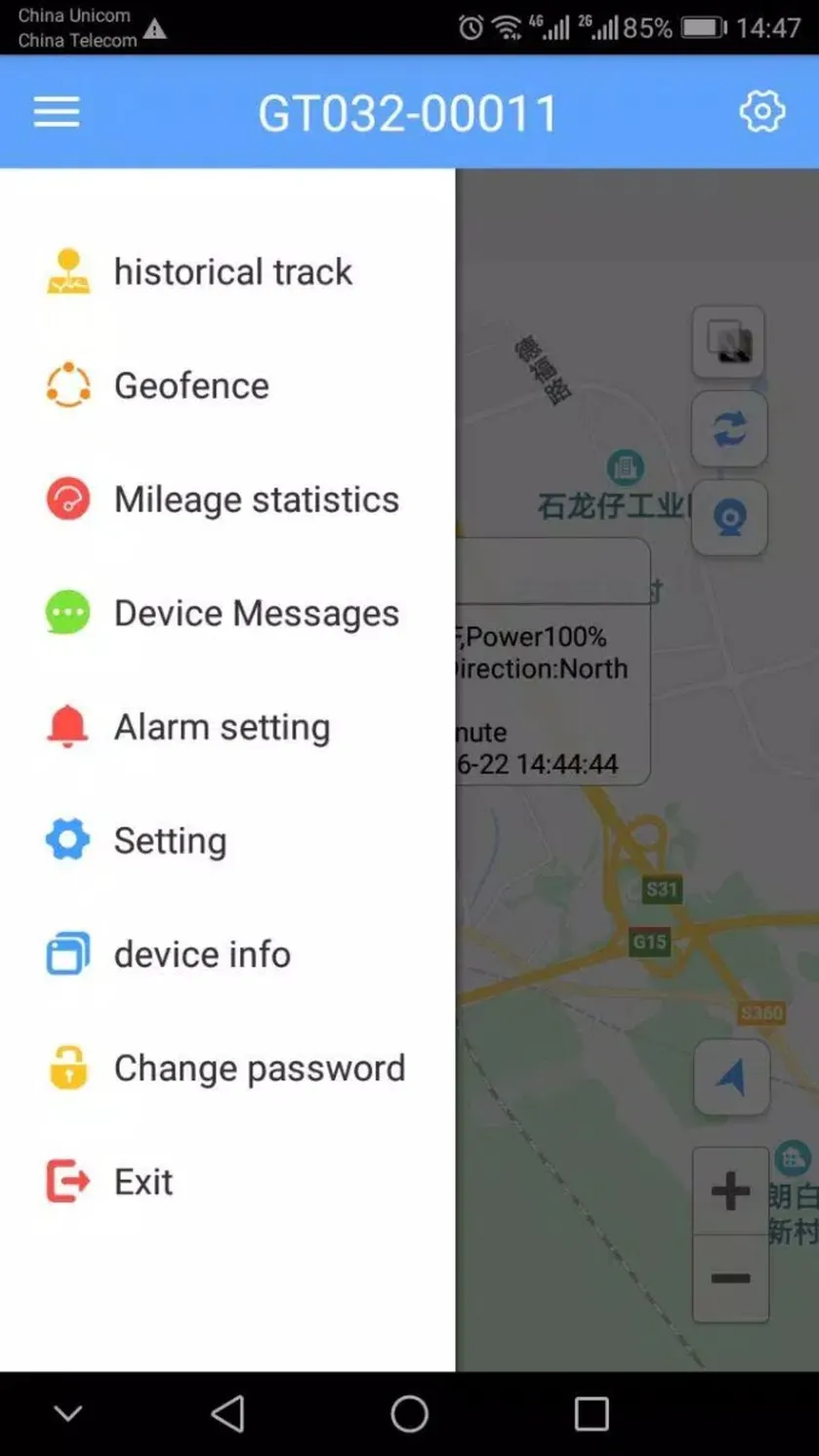Select Exit to log out

pos(227,1181)
